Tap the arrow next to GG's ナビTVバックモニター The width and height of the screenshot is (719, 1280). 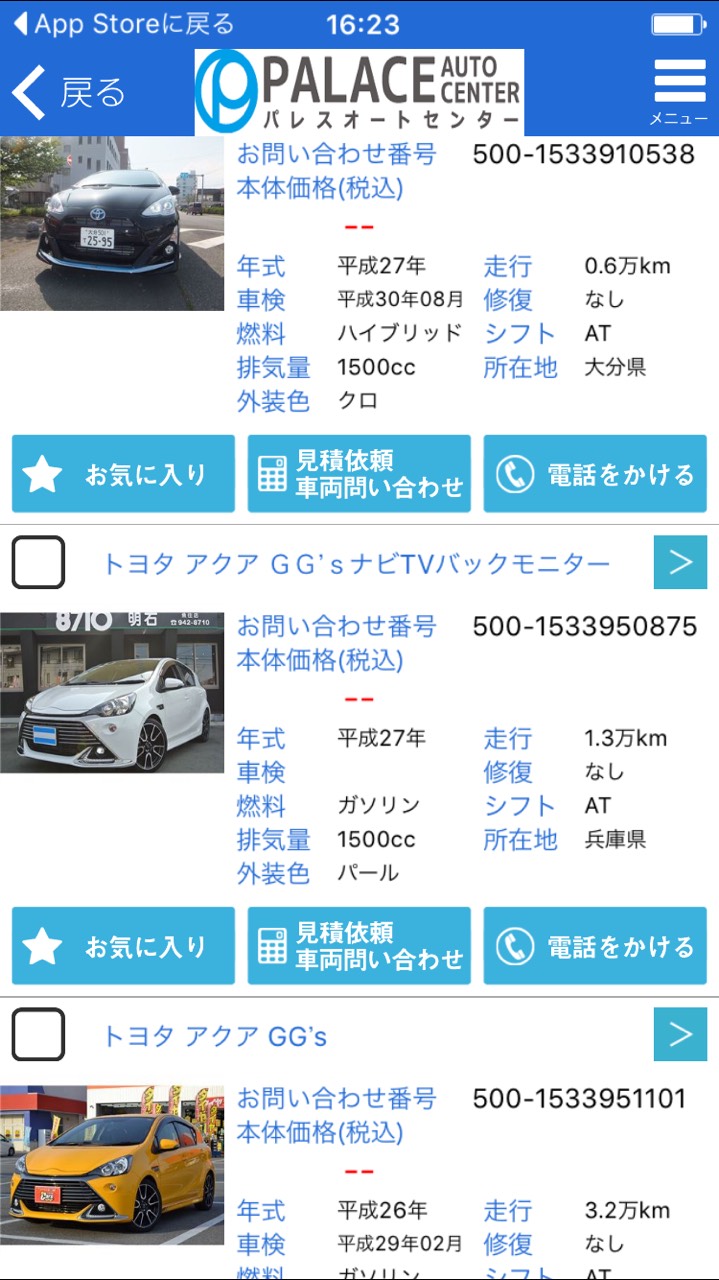[x=680, y=562]
